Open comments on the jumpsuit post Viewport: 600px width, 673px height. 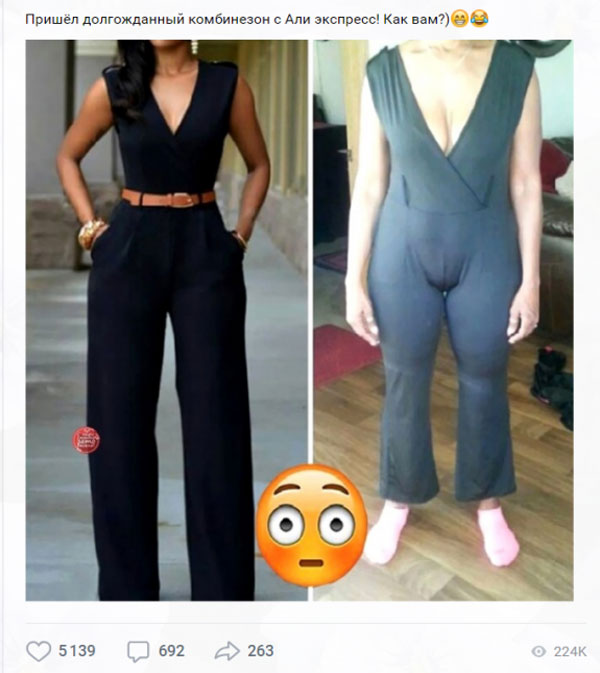click(x=138, y=651)
